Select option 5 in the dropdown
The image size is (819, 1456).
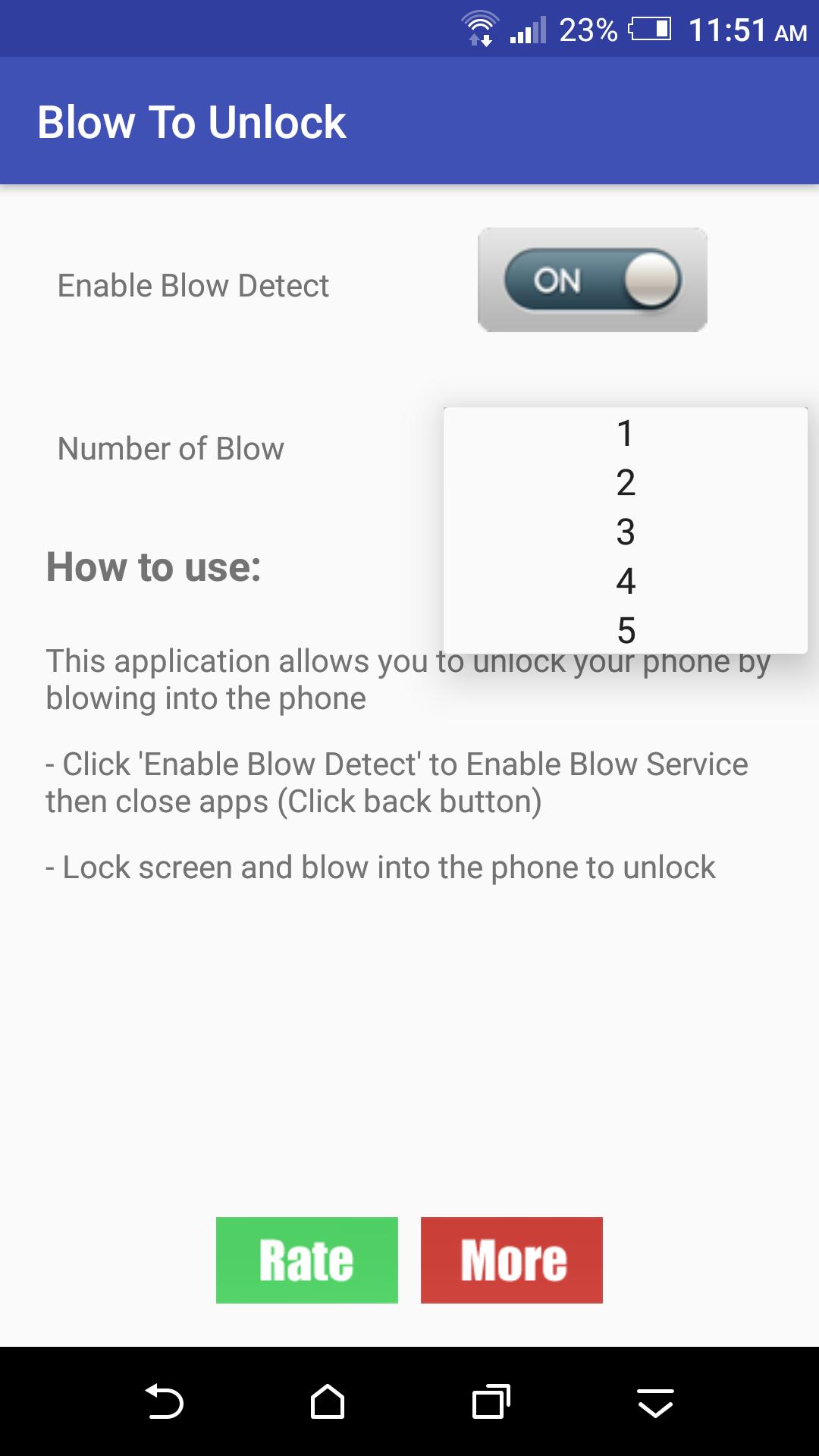click(625, 629)
